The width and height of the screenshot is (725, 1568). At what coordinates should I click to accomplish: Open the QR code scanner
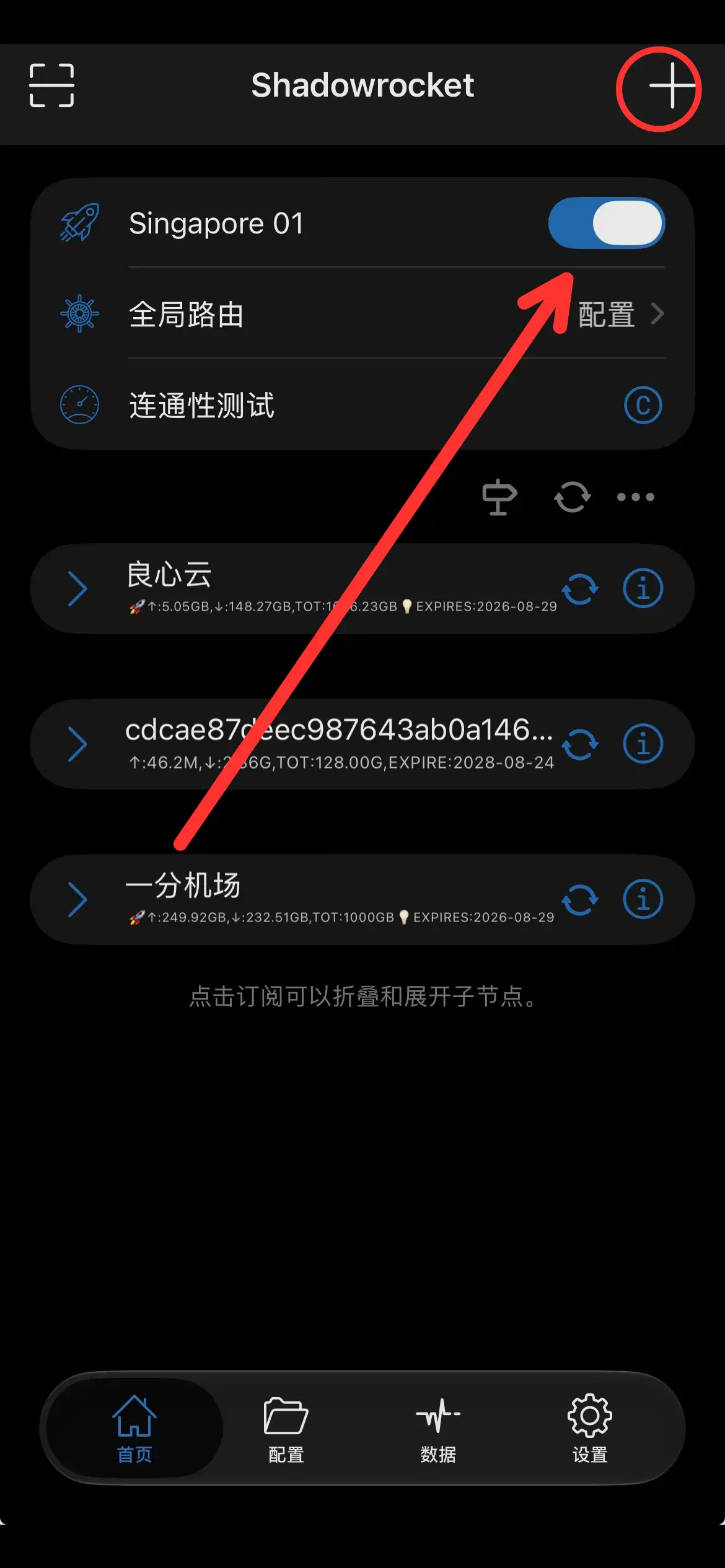tap(51, 85)
